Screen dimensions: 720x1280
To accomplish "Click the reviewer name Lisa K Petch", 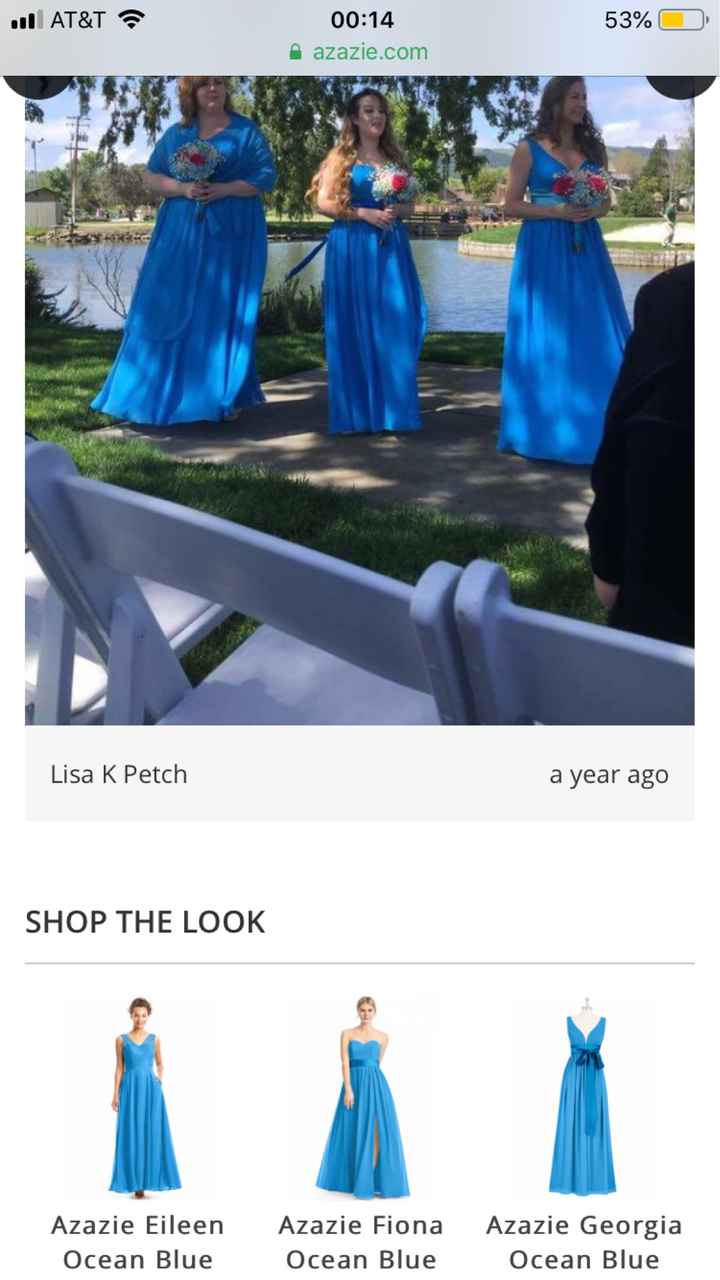I will [x=119, y=773].
